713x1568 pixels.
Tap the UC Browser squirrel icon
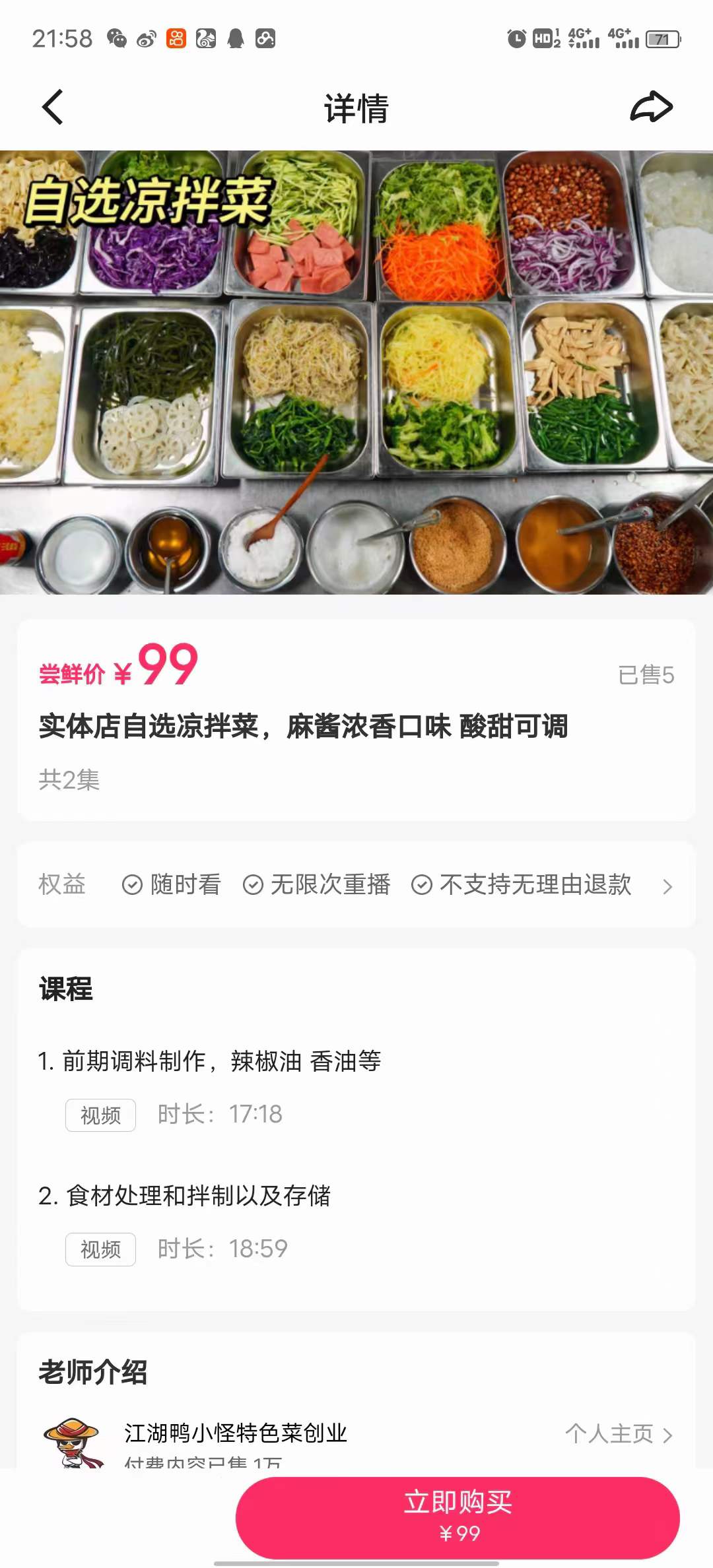[x=205, y=40]
